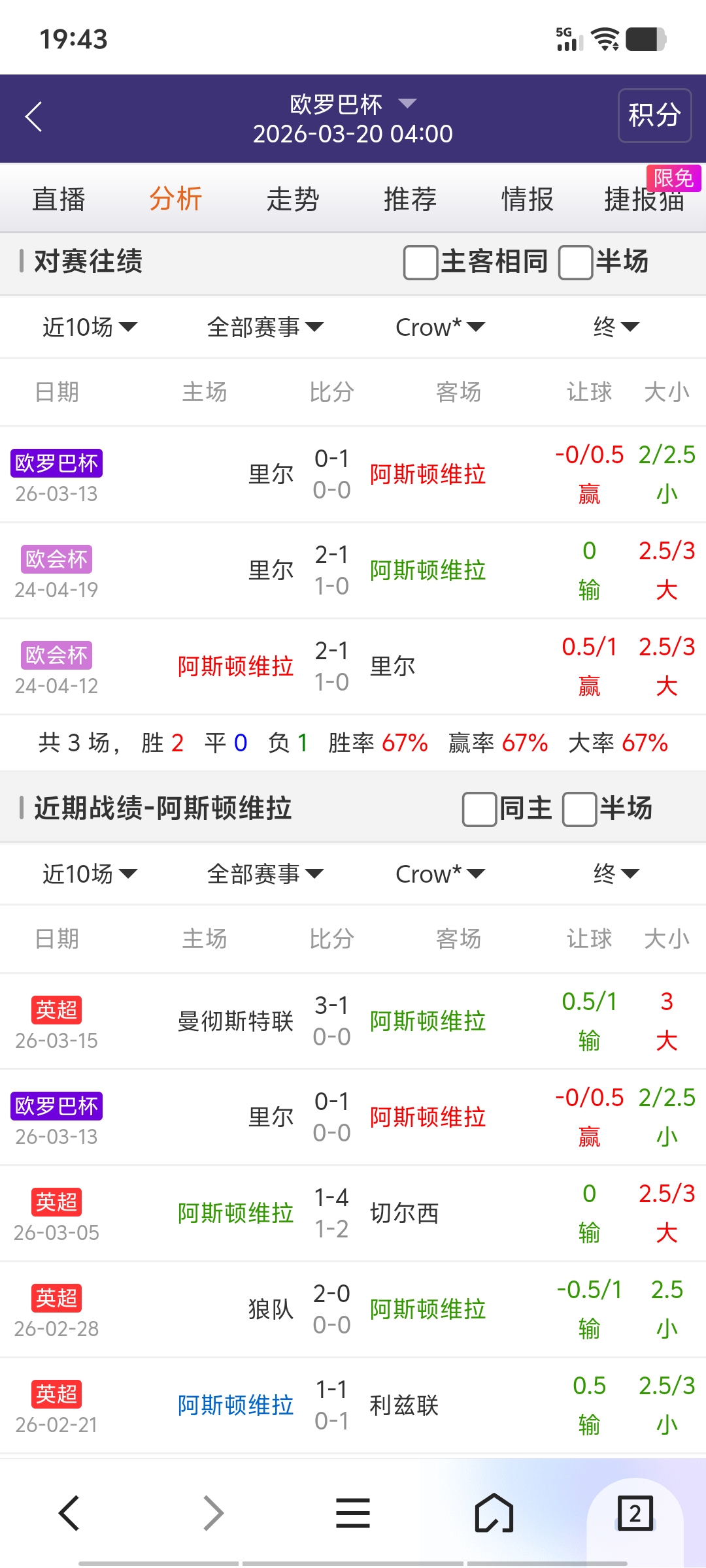This screenshot has height=1568, width=706.
Task: Expand Crow* dropdown under 对赛往绩
Action: [440, 327]
